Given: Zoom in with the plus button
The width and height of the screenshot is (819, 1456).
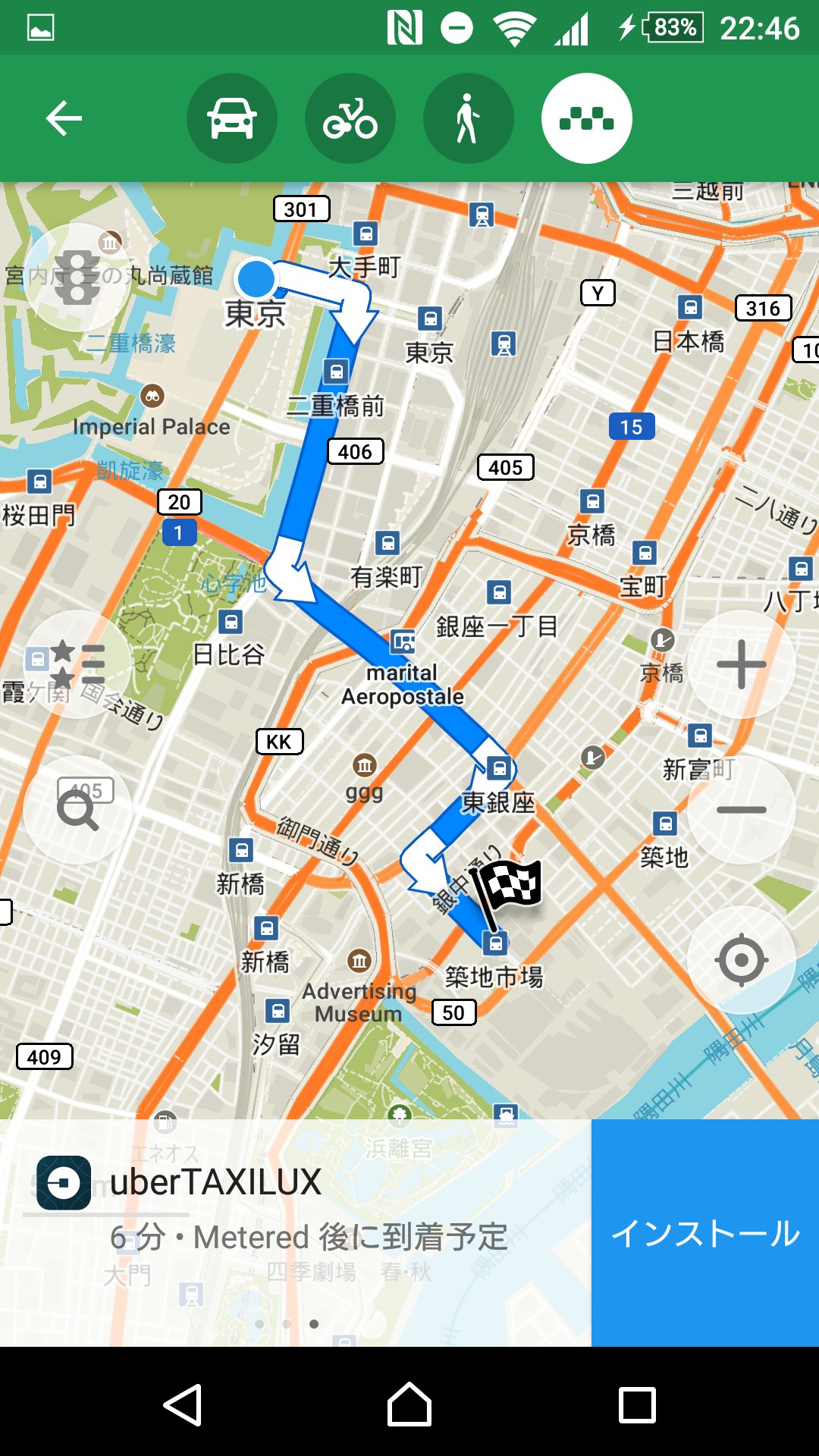Looking at the screenshot, I should point(742,664).
